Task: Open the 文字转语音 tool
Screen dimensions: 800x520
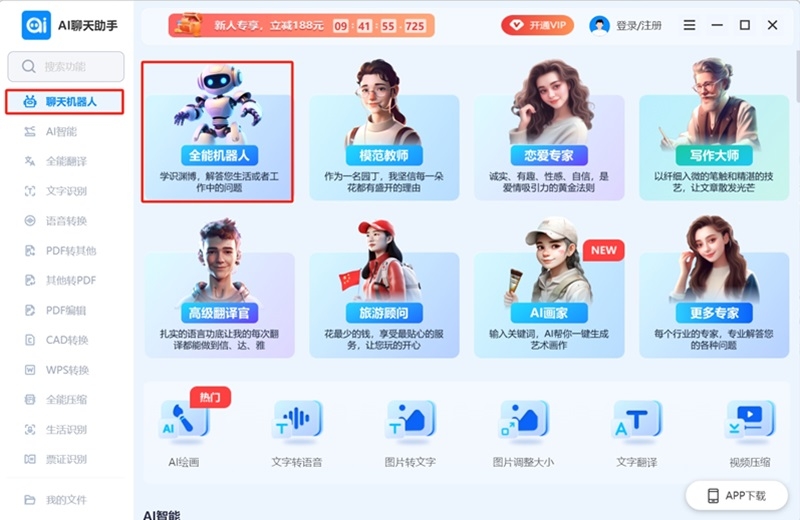Action: [x=297, y=432]
